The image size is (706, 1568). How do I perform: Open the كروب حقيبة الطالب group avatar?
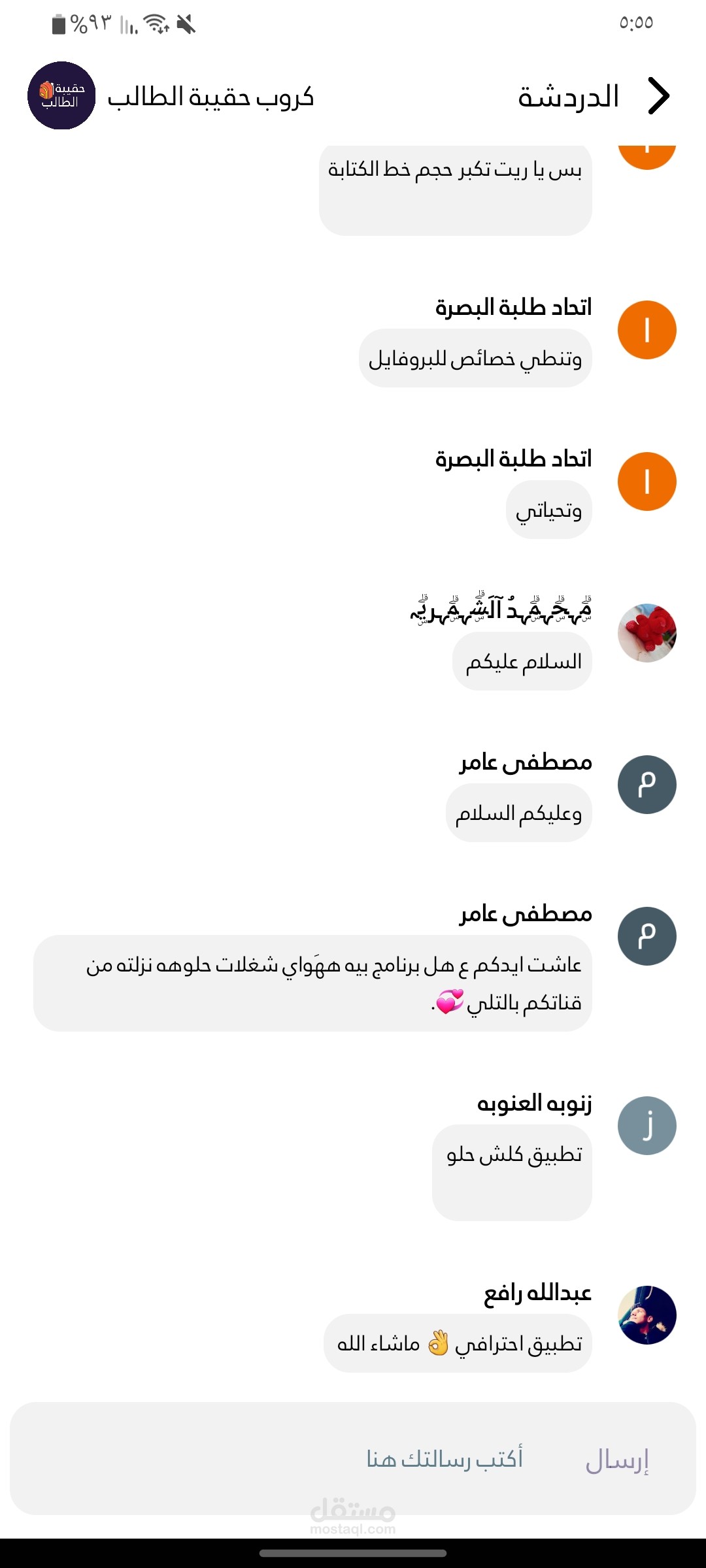click(61, 96)
